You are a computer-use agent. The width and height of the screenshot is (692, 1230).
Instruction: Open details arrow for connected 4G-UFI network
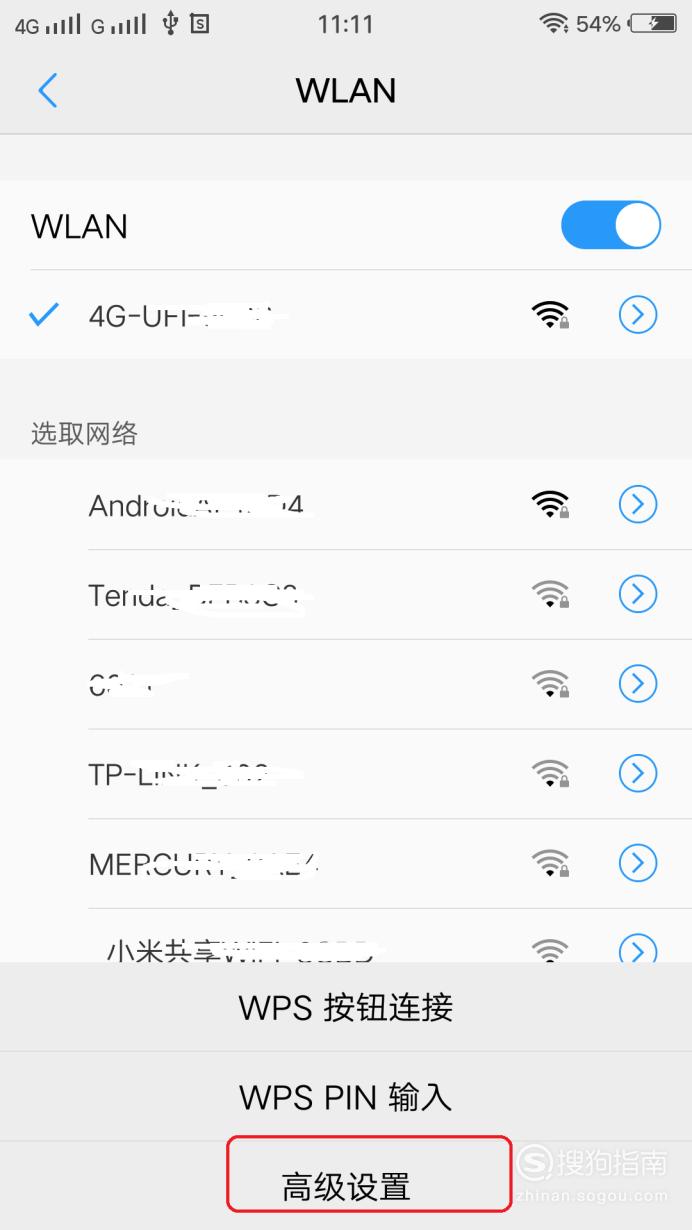click(x=638, y=316)
